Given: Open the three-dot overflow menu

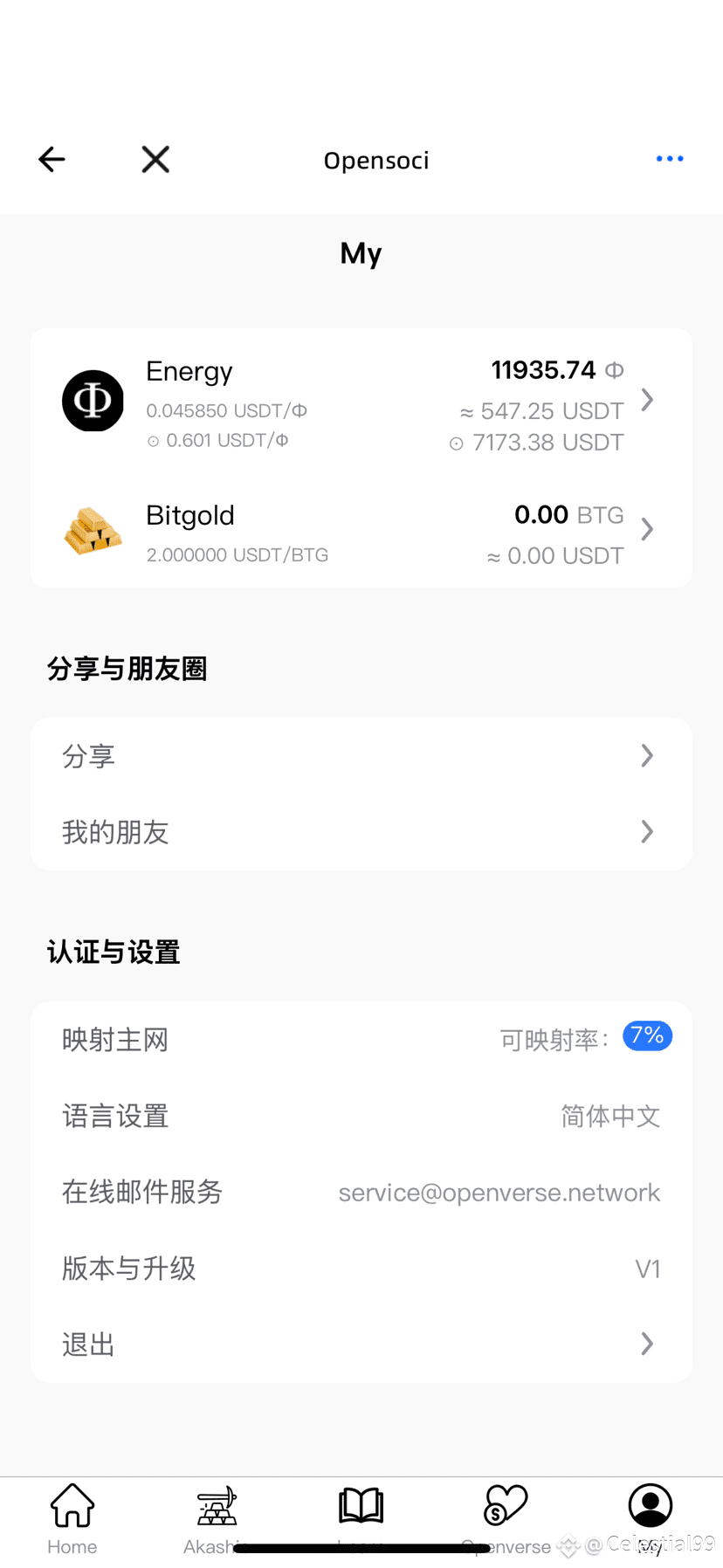Looking at the screenshot, I should 670,159.
